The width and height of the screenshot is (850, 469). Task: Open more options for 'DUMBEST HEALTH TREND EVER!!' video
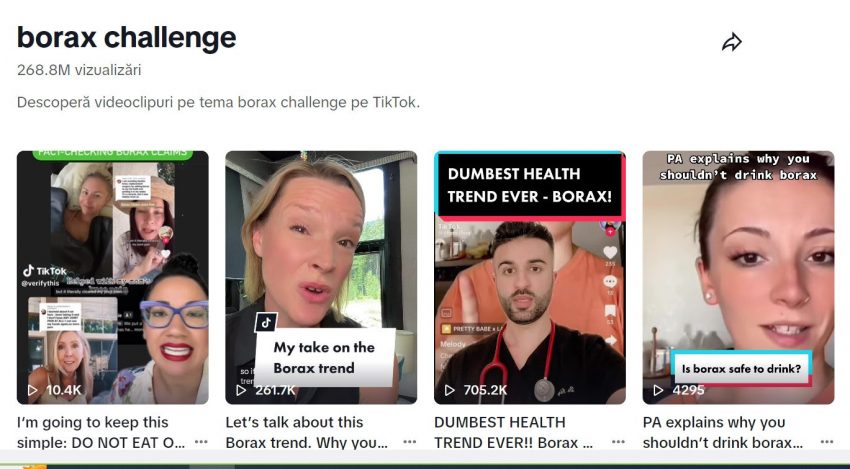618,441
